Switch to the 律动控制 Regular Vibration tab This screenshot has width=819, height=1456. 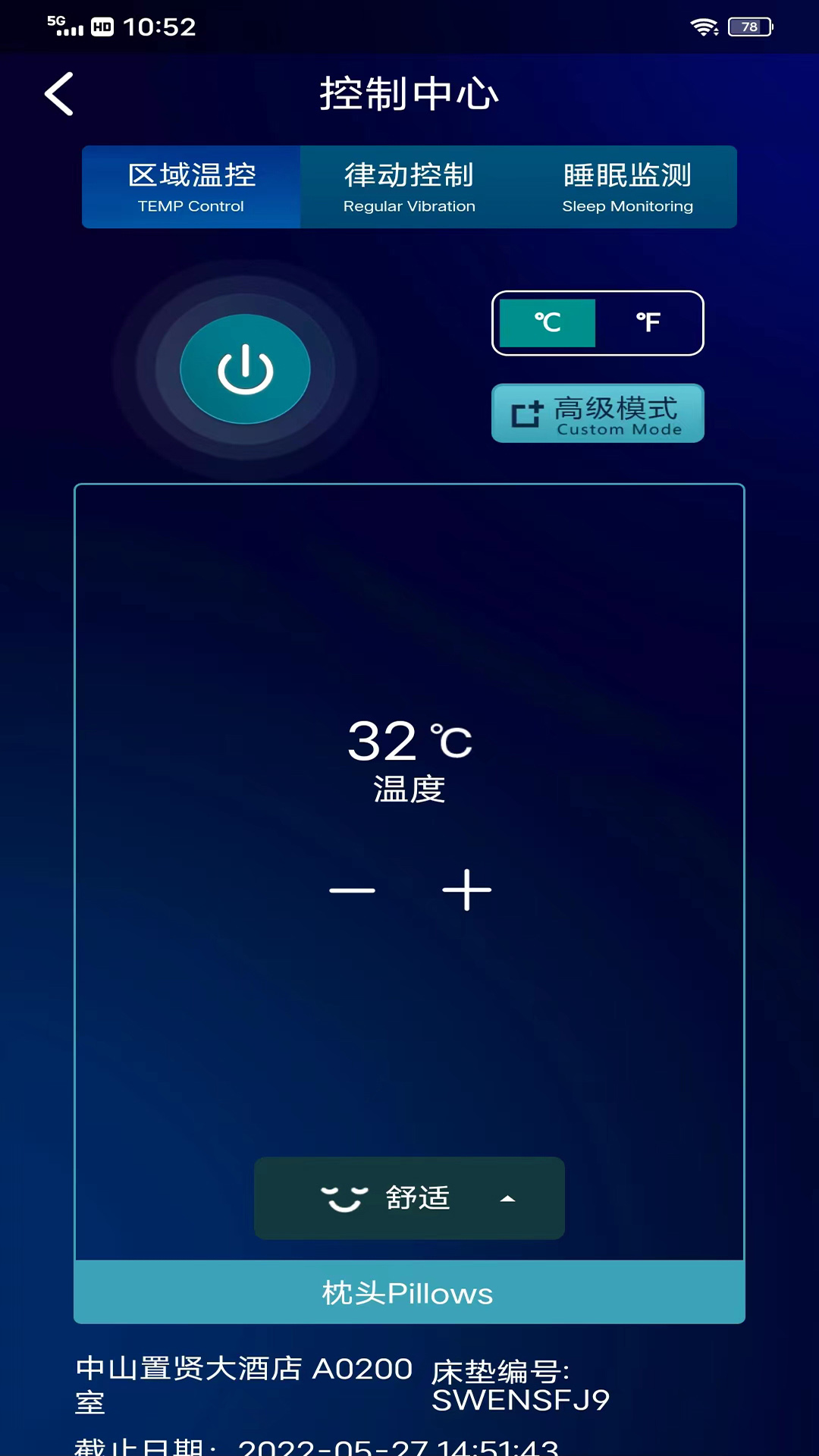409,187
